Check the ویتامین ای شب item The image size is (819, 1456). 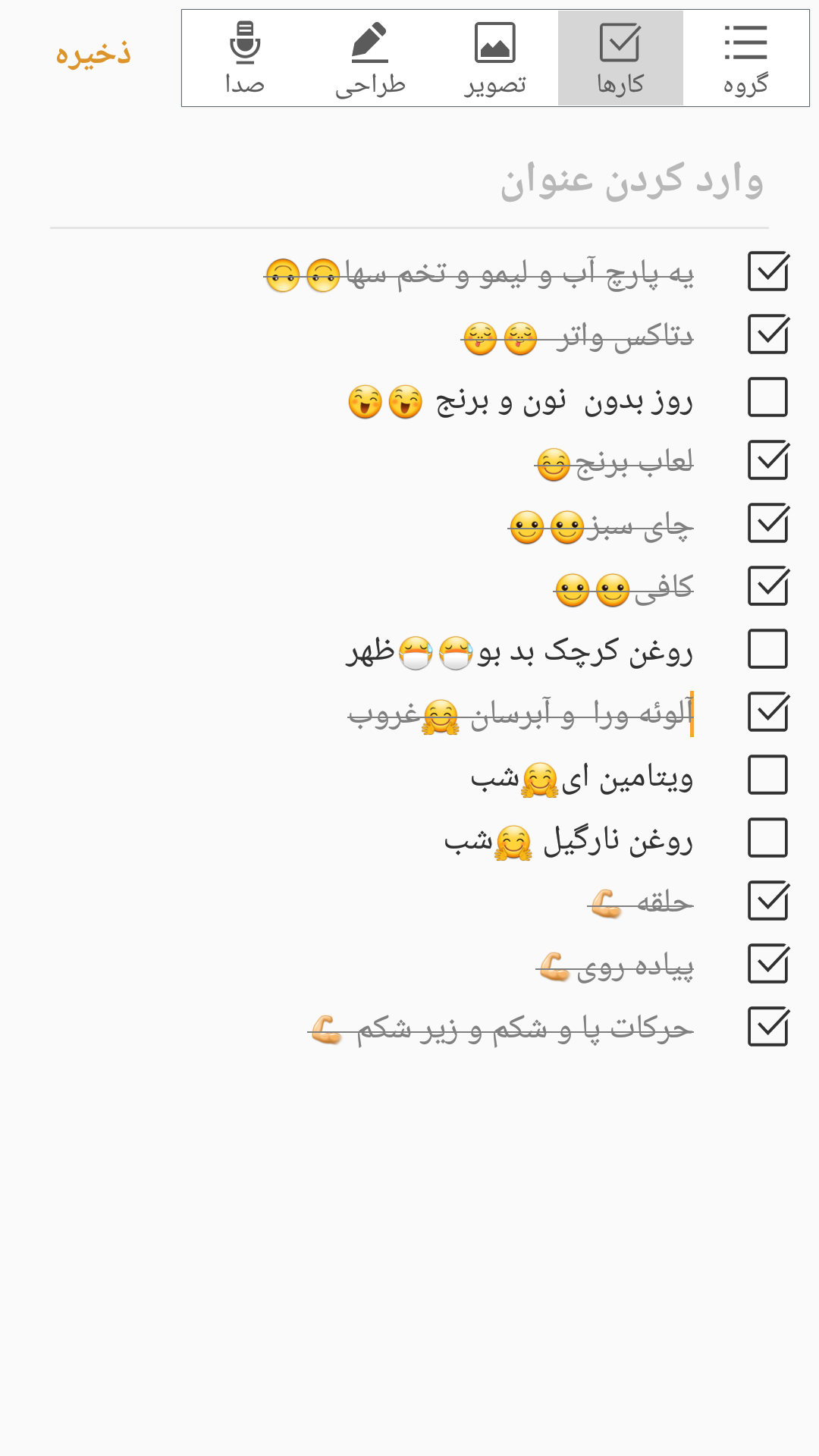coord(767,775)
